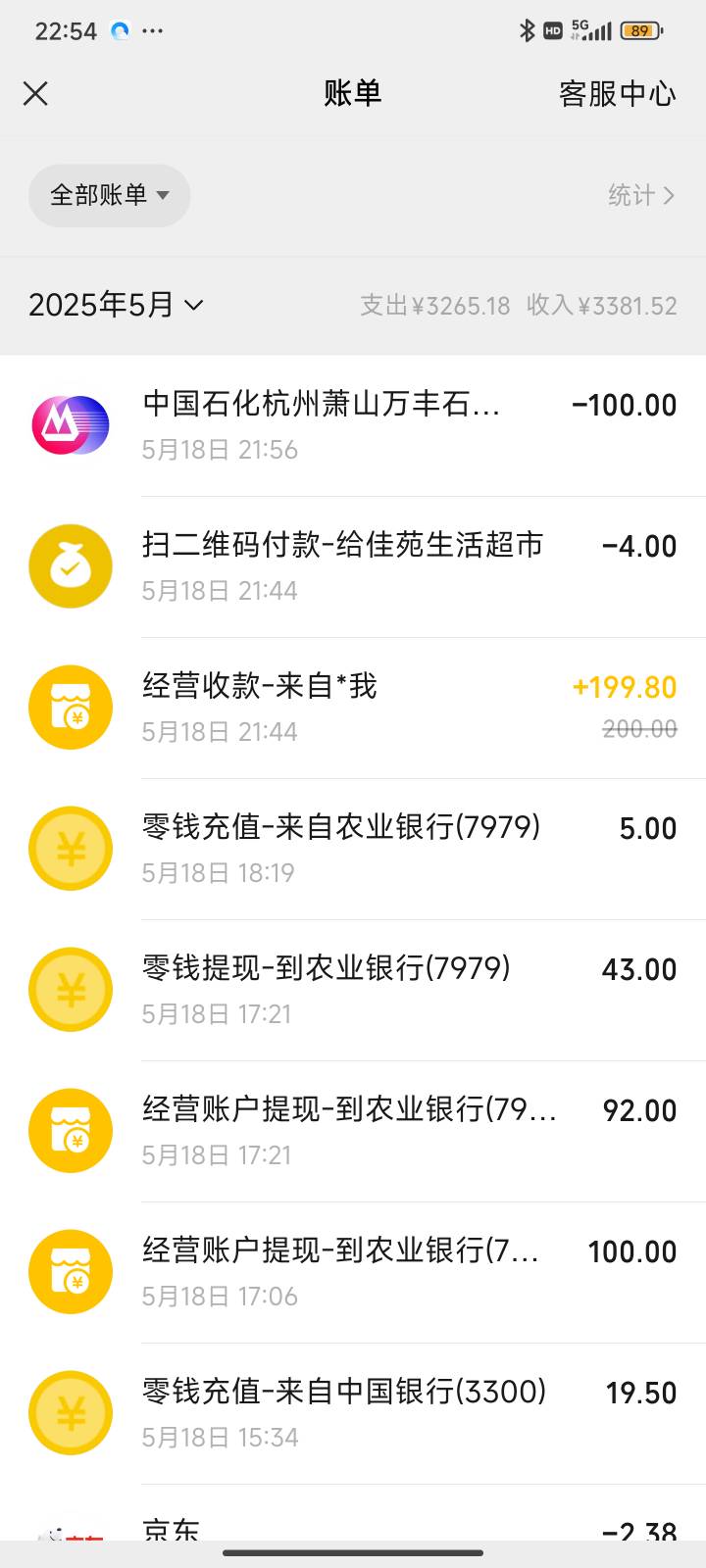
Task: Change the month from 2025年5月
Action: pyautogui.click(x=116, y=305)
